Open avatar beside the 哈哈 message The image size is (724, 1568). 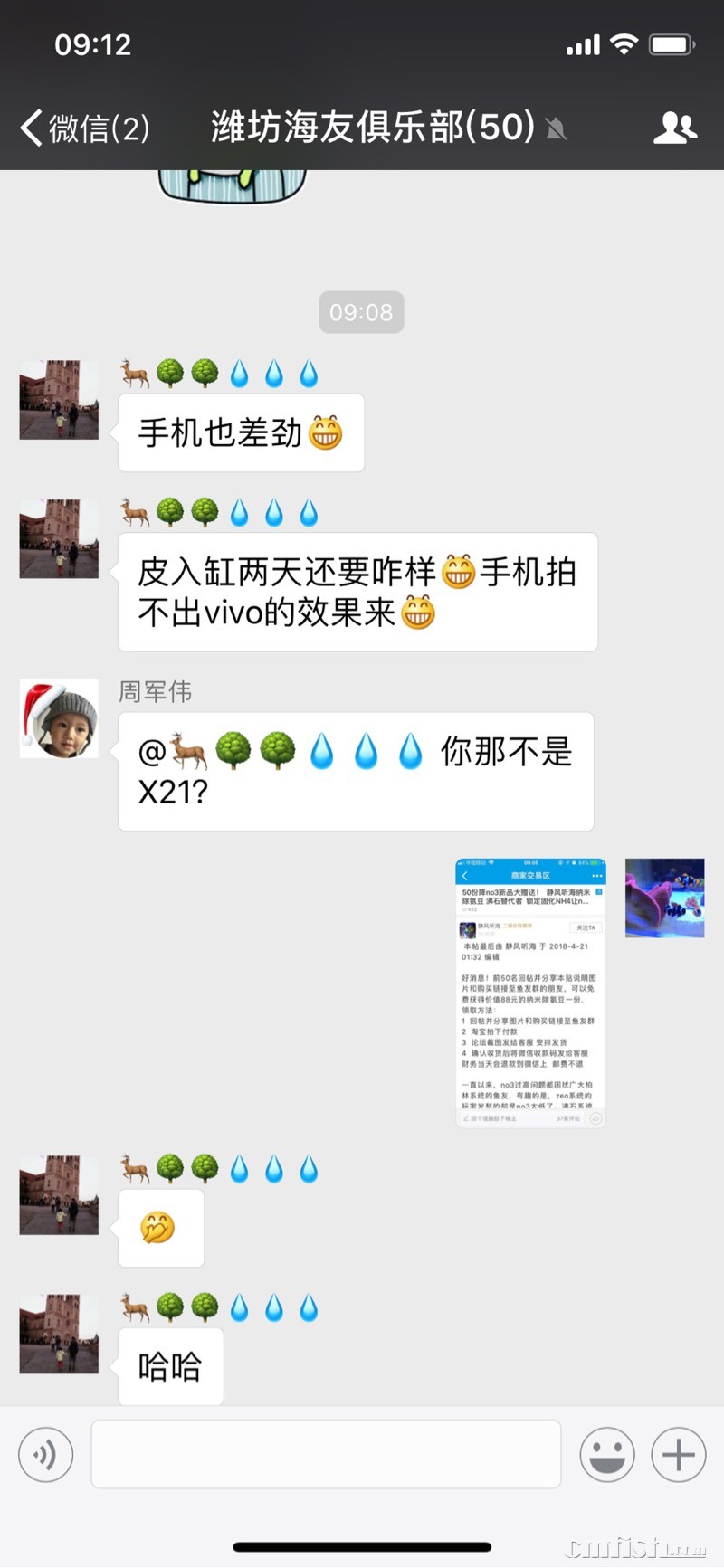[x=59, y=1334]
